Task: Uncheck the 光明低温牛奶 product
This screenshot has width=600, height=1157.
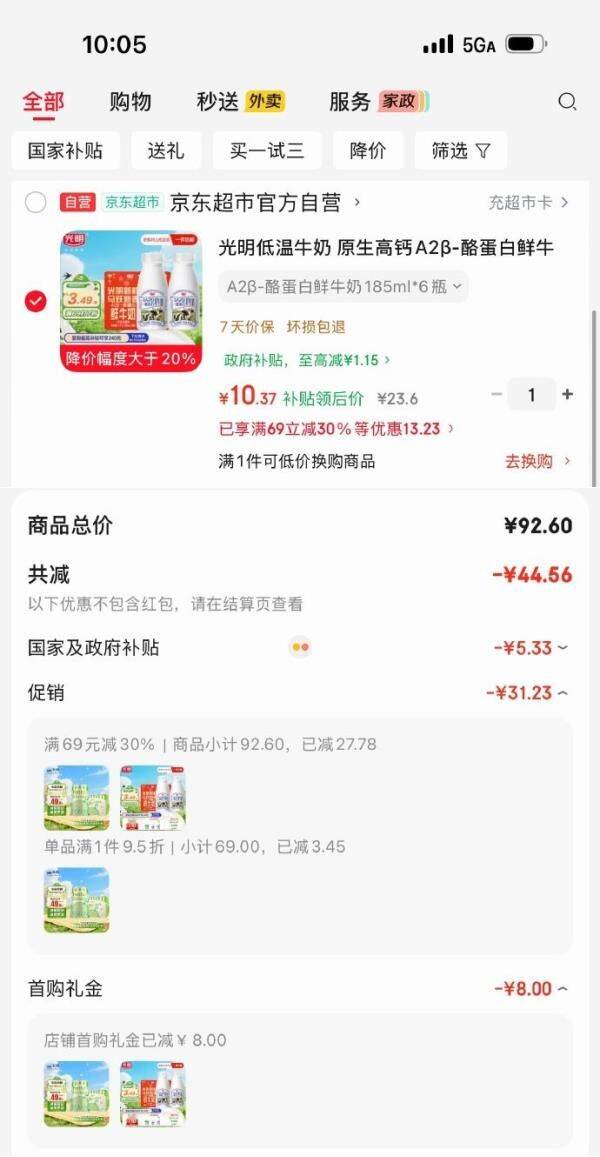Action: click(36, 301)
